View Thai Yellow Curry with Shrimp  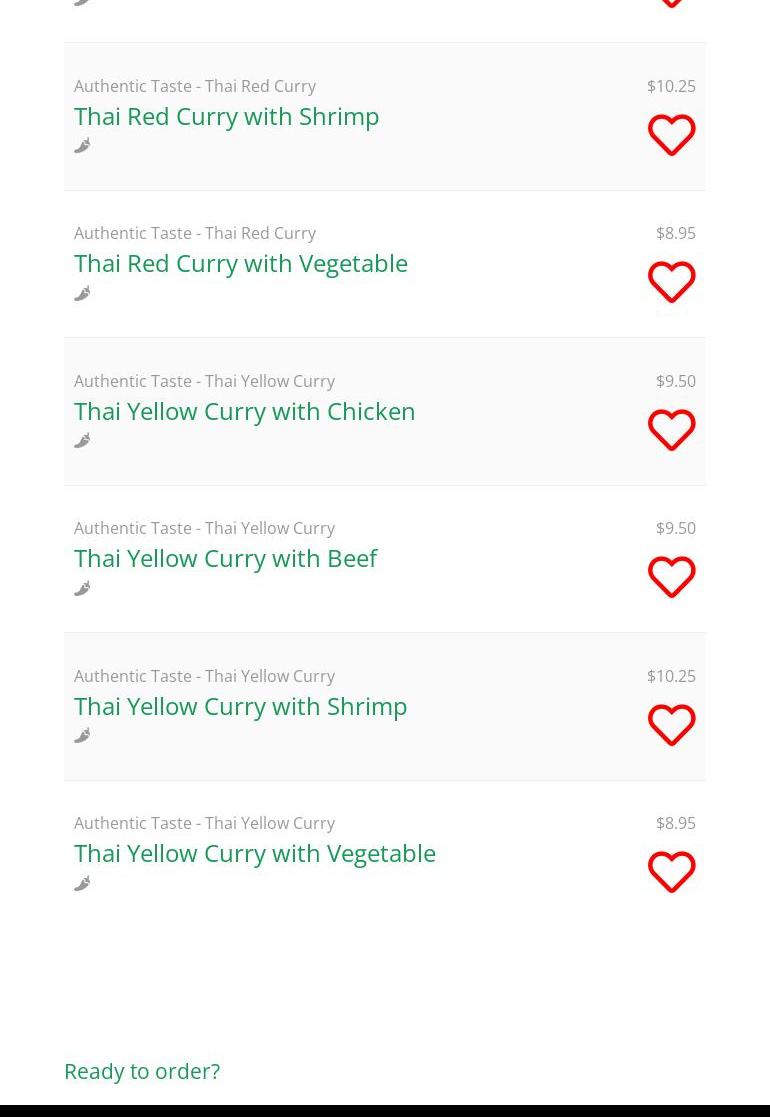pyautogui.click(x=240, y=706)
